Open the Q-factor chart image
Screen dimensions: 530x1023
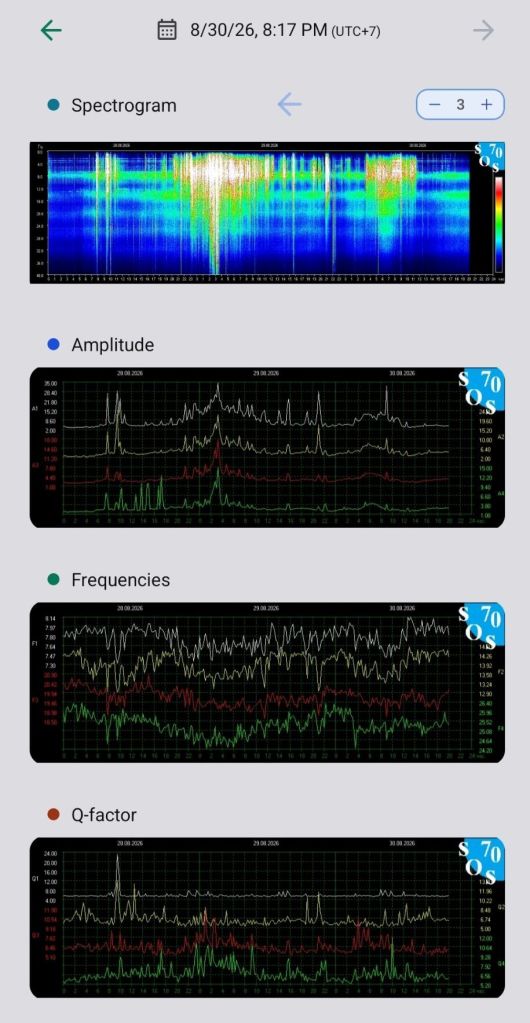(267, 917)
